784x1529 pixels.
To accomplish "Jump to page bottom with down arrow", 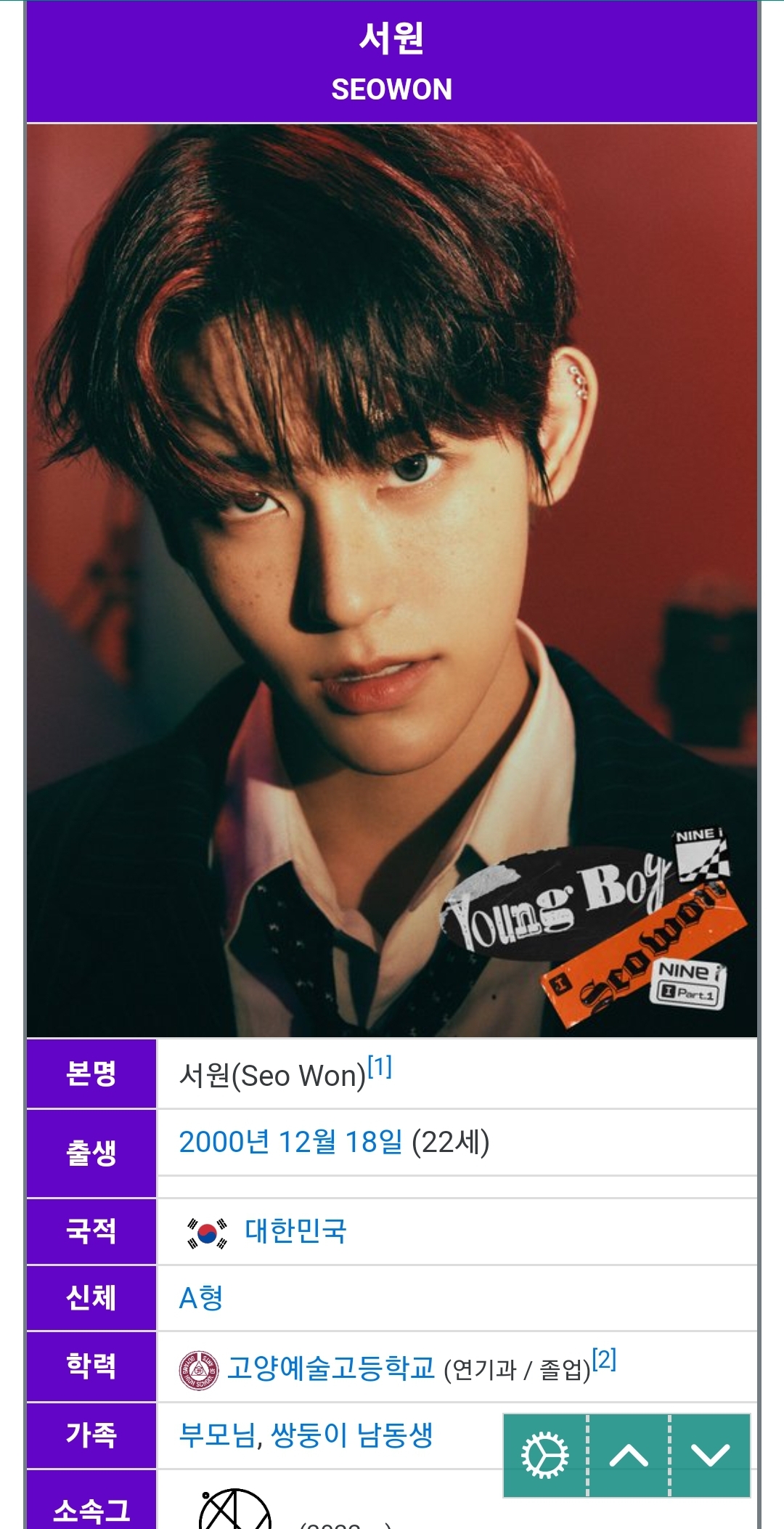I will click(x=710, y=1455).
